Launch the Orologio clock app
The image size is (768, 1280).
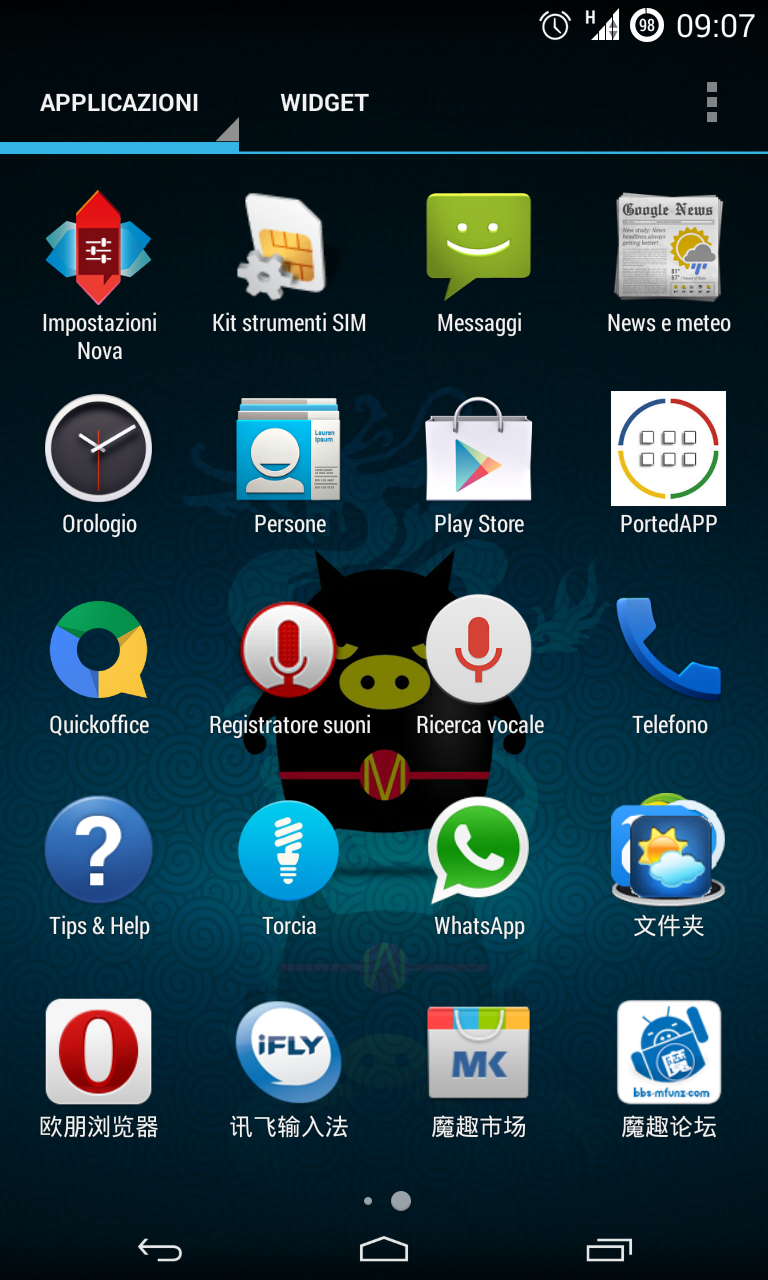(99, 448)
